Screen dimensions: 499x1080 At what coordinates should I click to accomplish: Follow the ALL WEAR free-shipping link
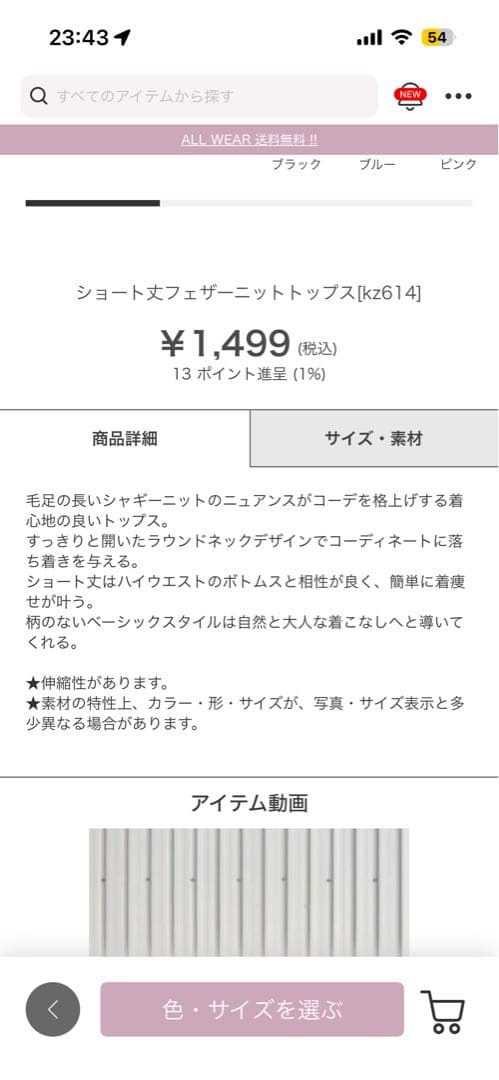point(250,139)
